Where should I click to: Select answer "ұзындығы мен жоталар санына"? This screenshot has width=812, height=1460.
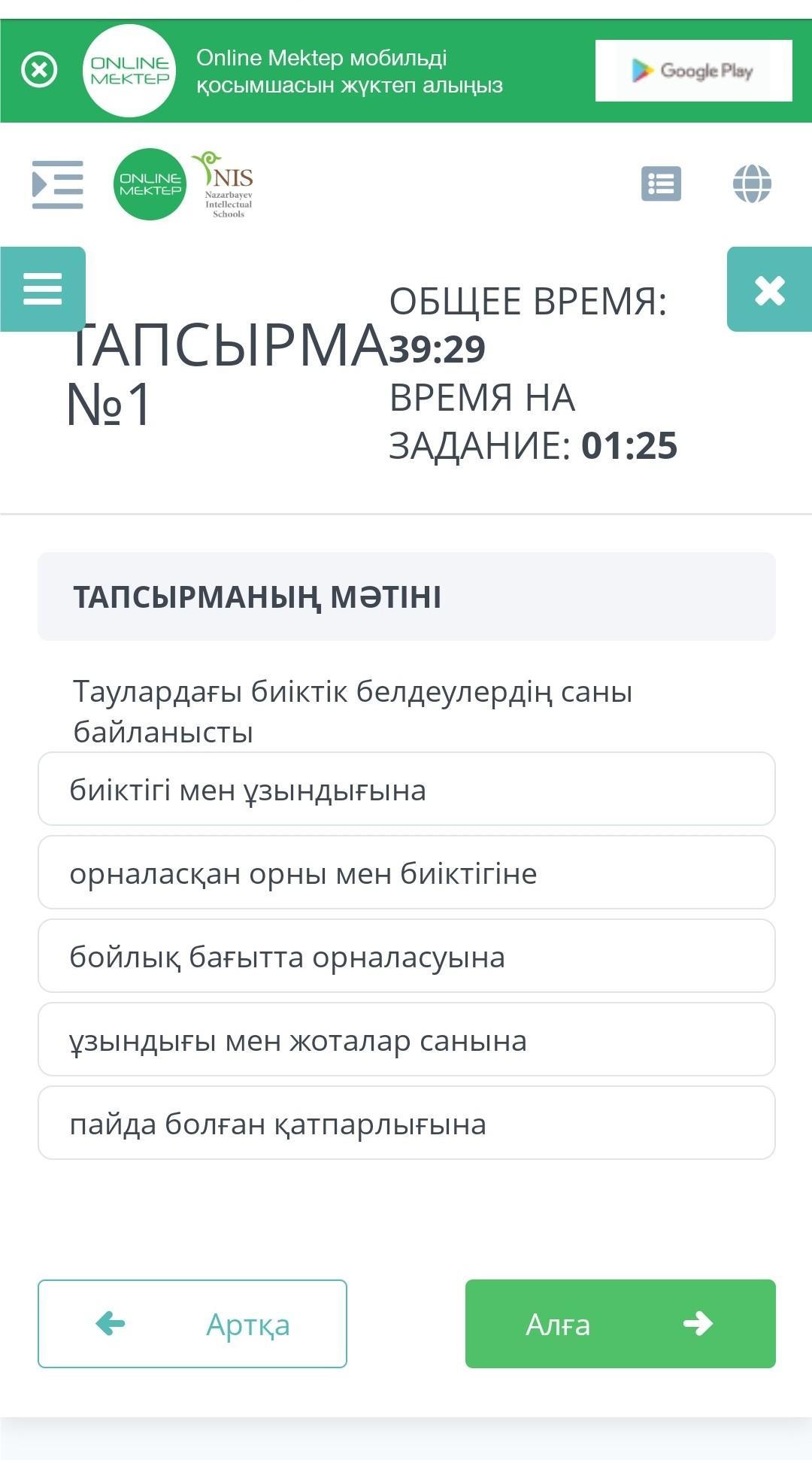[407, 1040]
